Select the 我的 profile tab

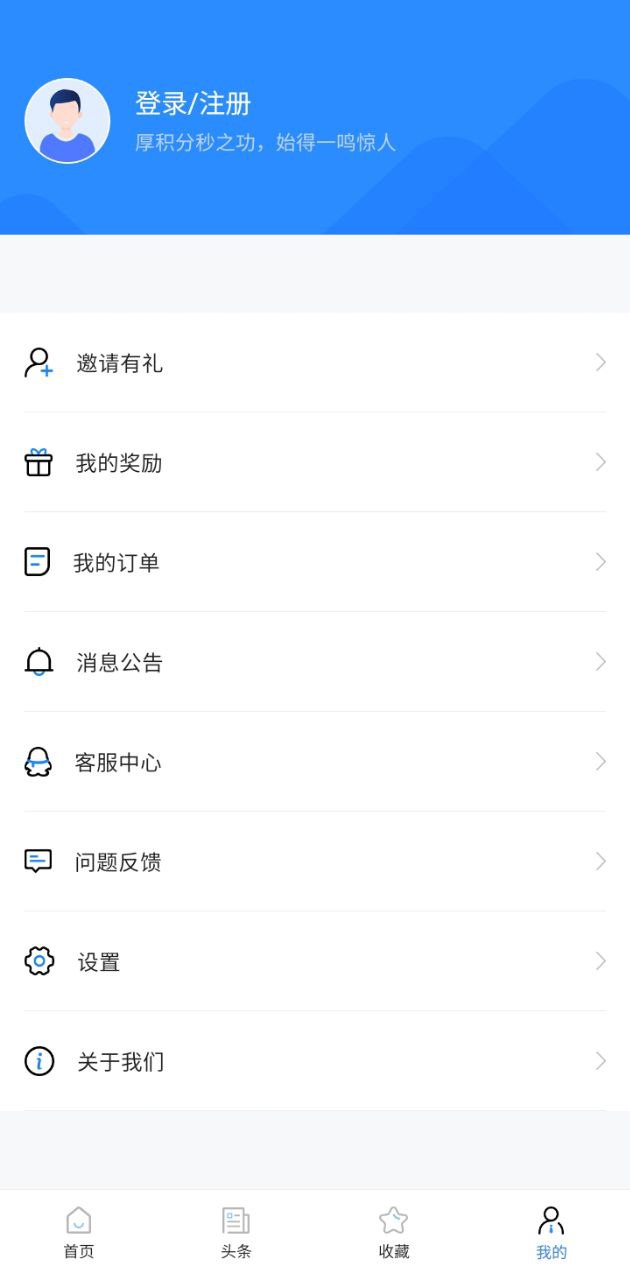point(551,1232)
